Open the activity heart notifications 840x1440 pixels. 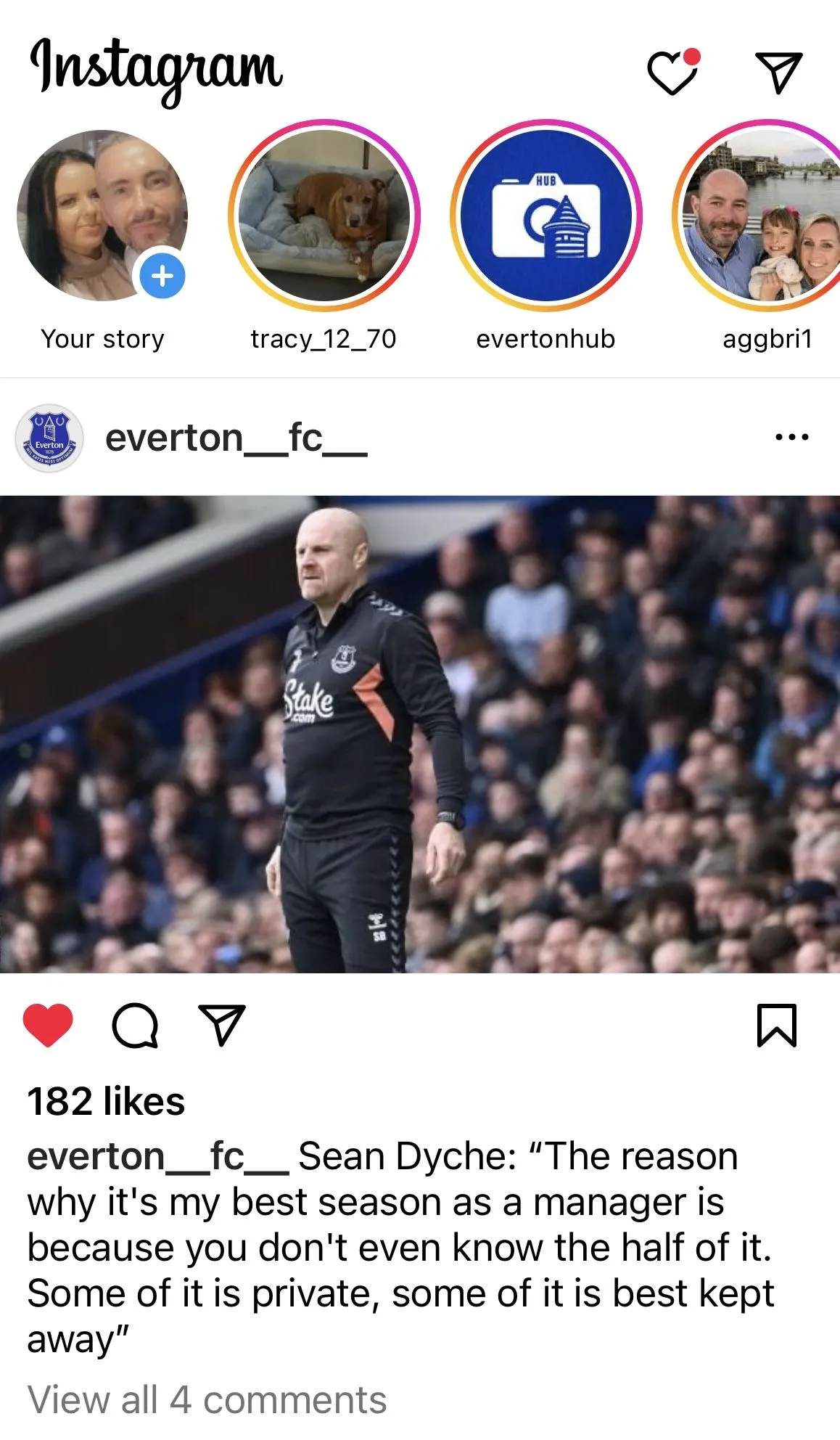672,72
